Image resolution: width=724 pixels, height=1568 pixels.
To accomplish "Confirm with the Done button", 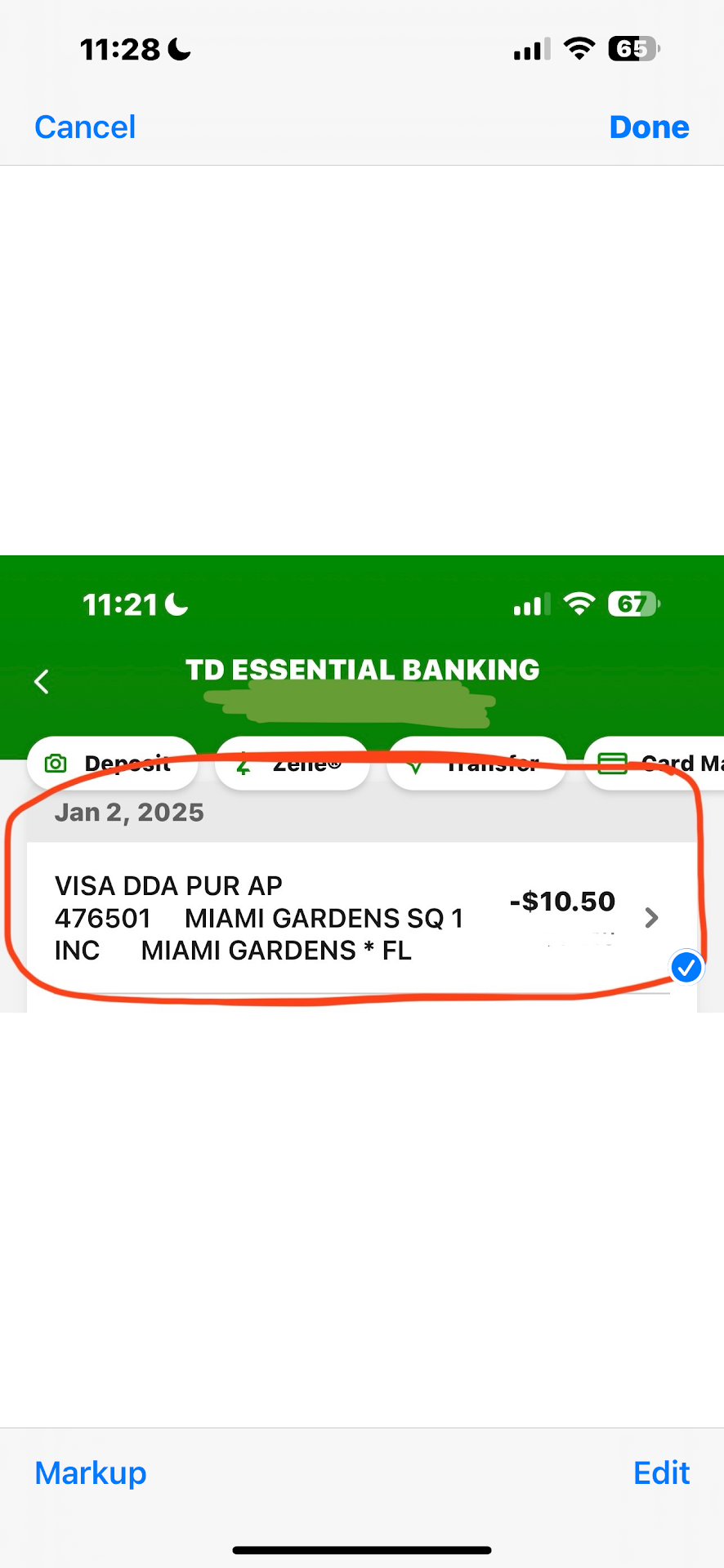I will pyautogui.click(x=649, y=127).
